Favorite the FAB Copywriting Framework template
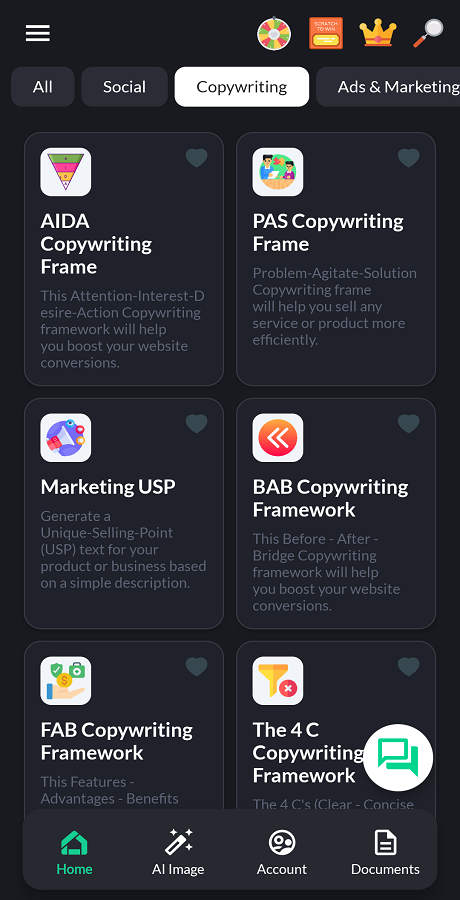The height and width of the screenshot is (900, 460). tap(196, 667)
